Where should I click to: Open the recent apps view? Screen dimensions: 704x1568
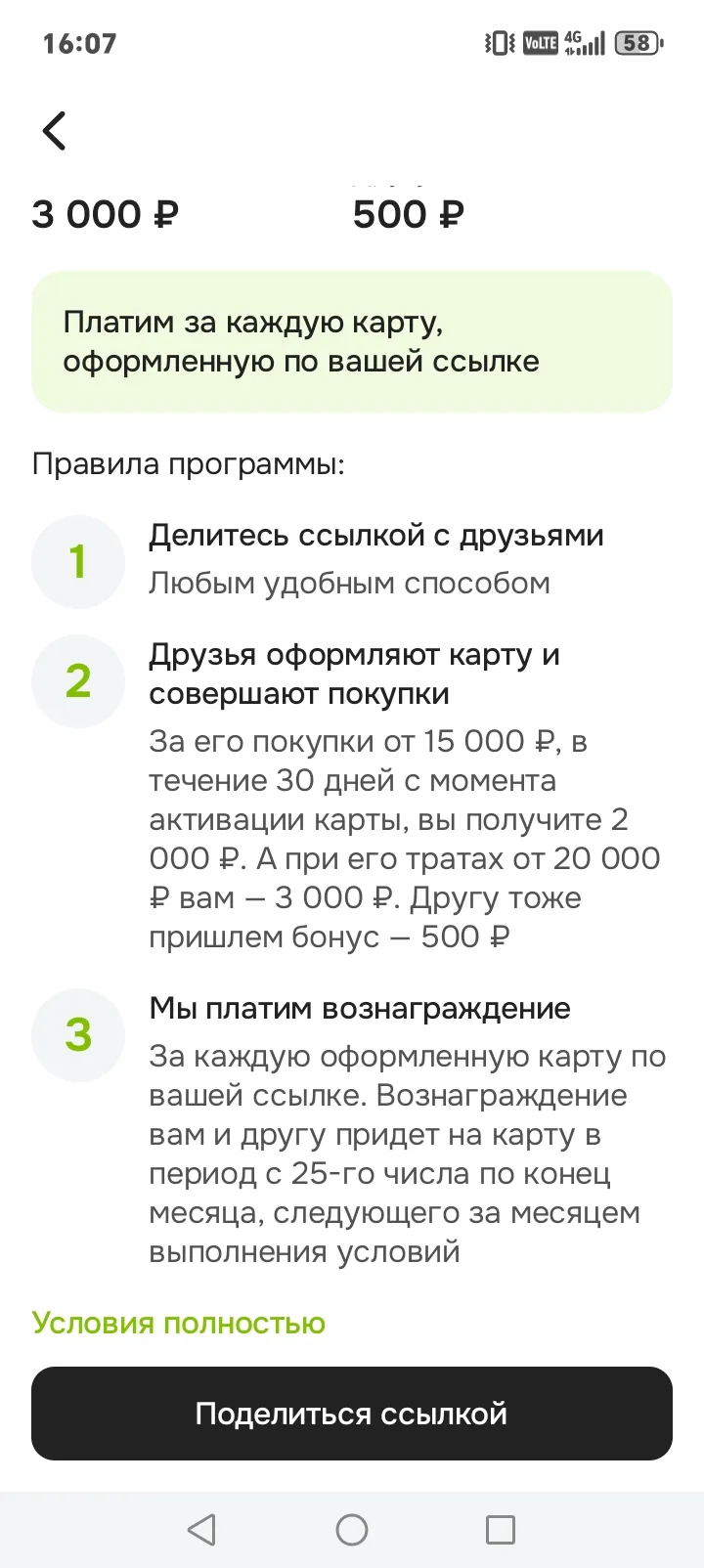501,1530
